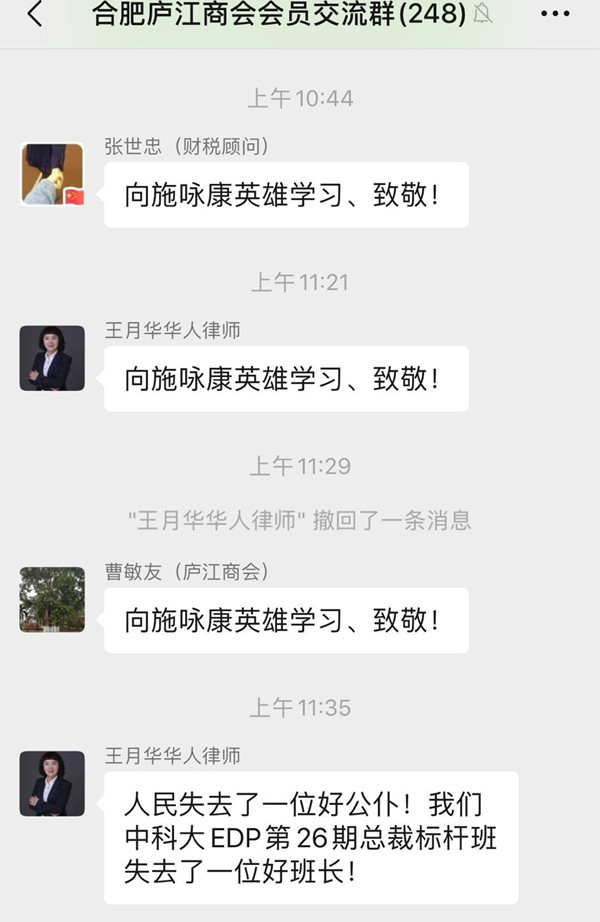This screenshot has height=922, width=600.
Task: Go back from the group chat
Action: 35,15
